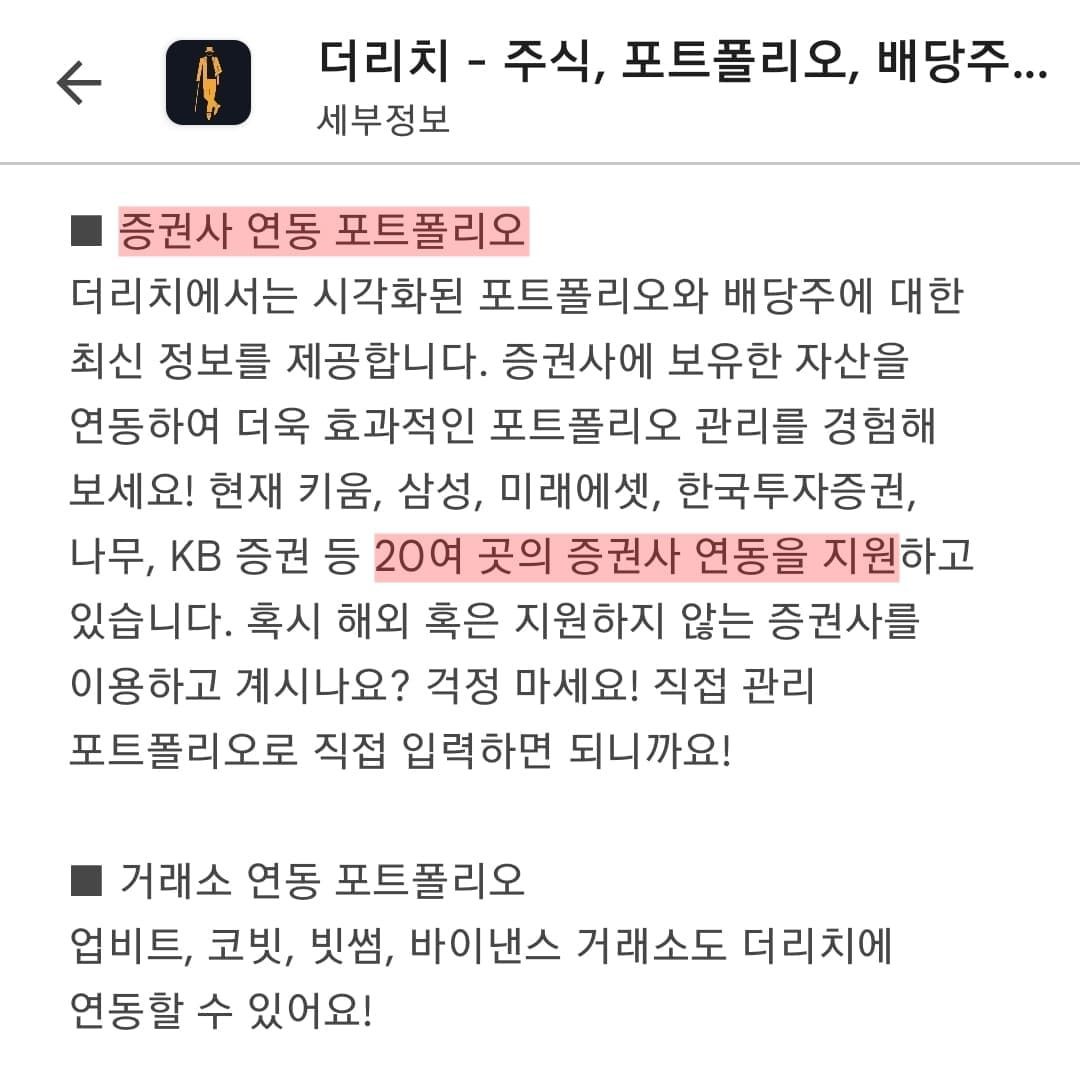Go back using the top-left arrow

pos(79,83)
